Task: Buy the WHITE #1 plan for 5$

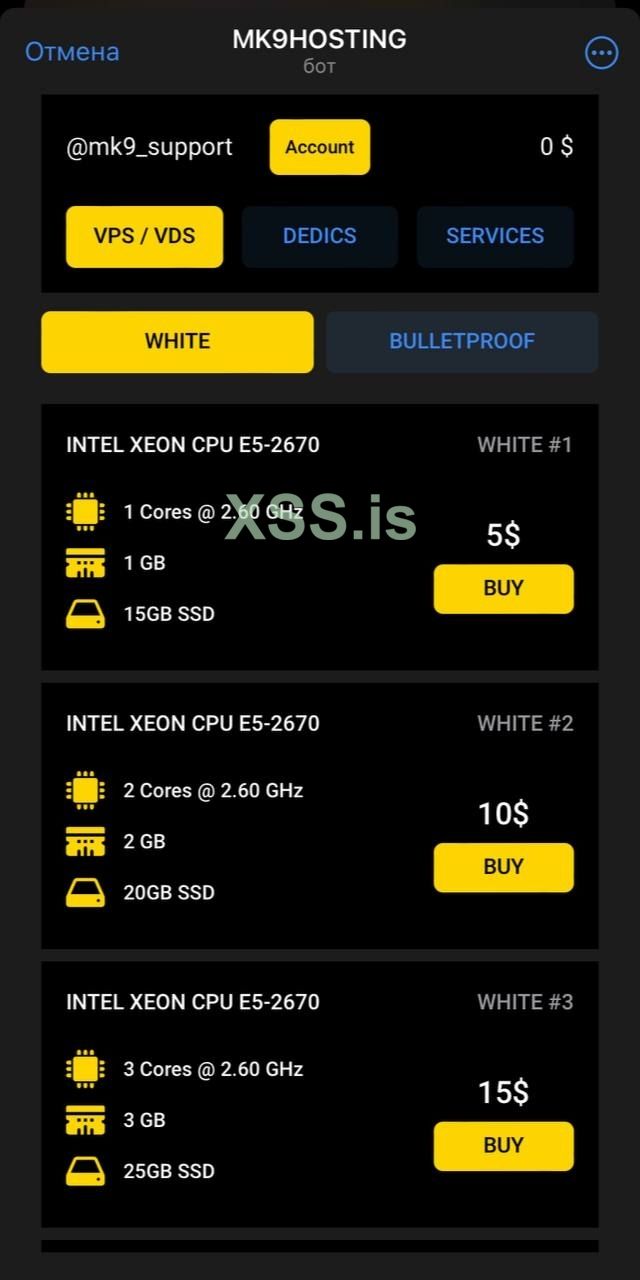Action: coord(503,588)
